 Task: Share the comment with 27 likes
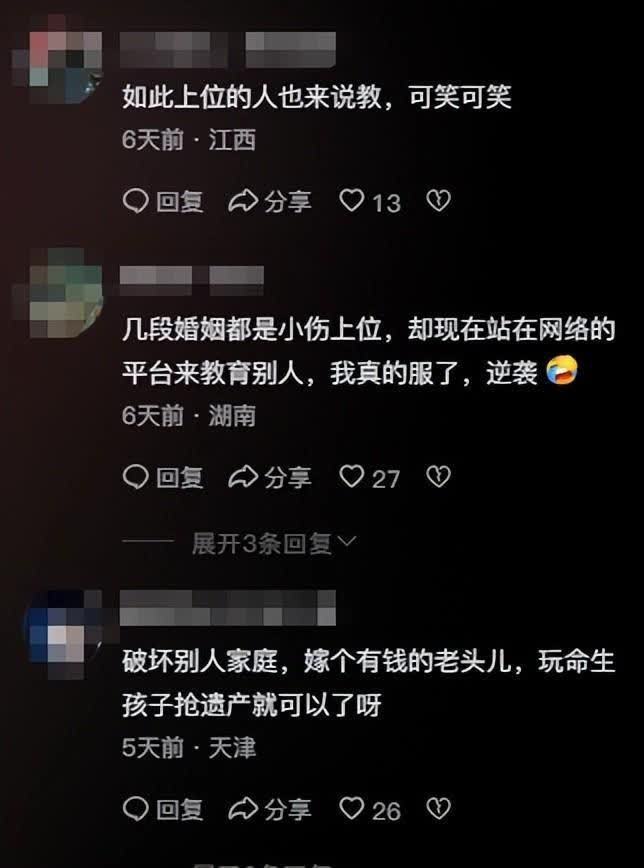(x=270, y=478)
